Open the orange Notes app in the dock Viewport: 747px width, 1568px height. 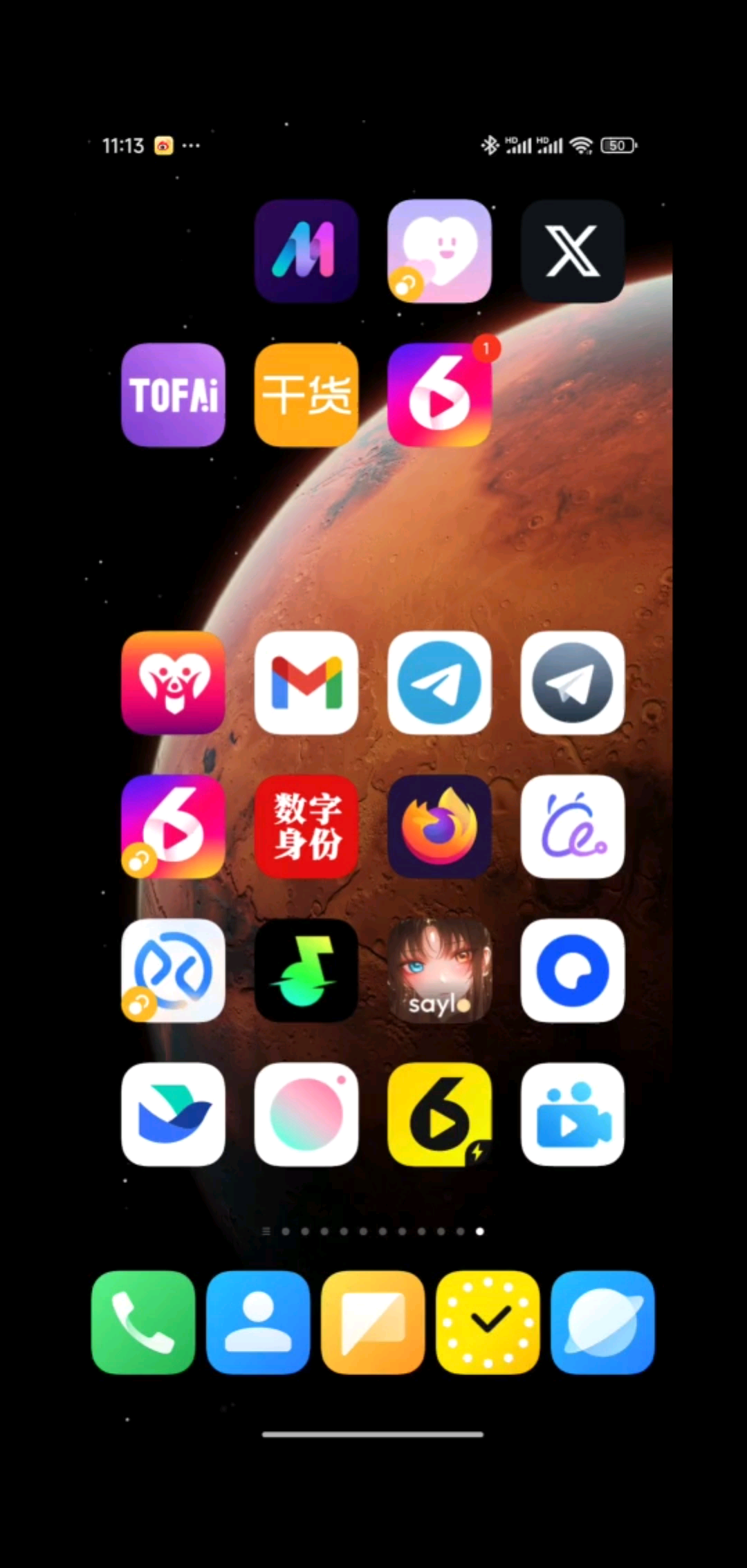coord(373,1322)
